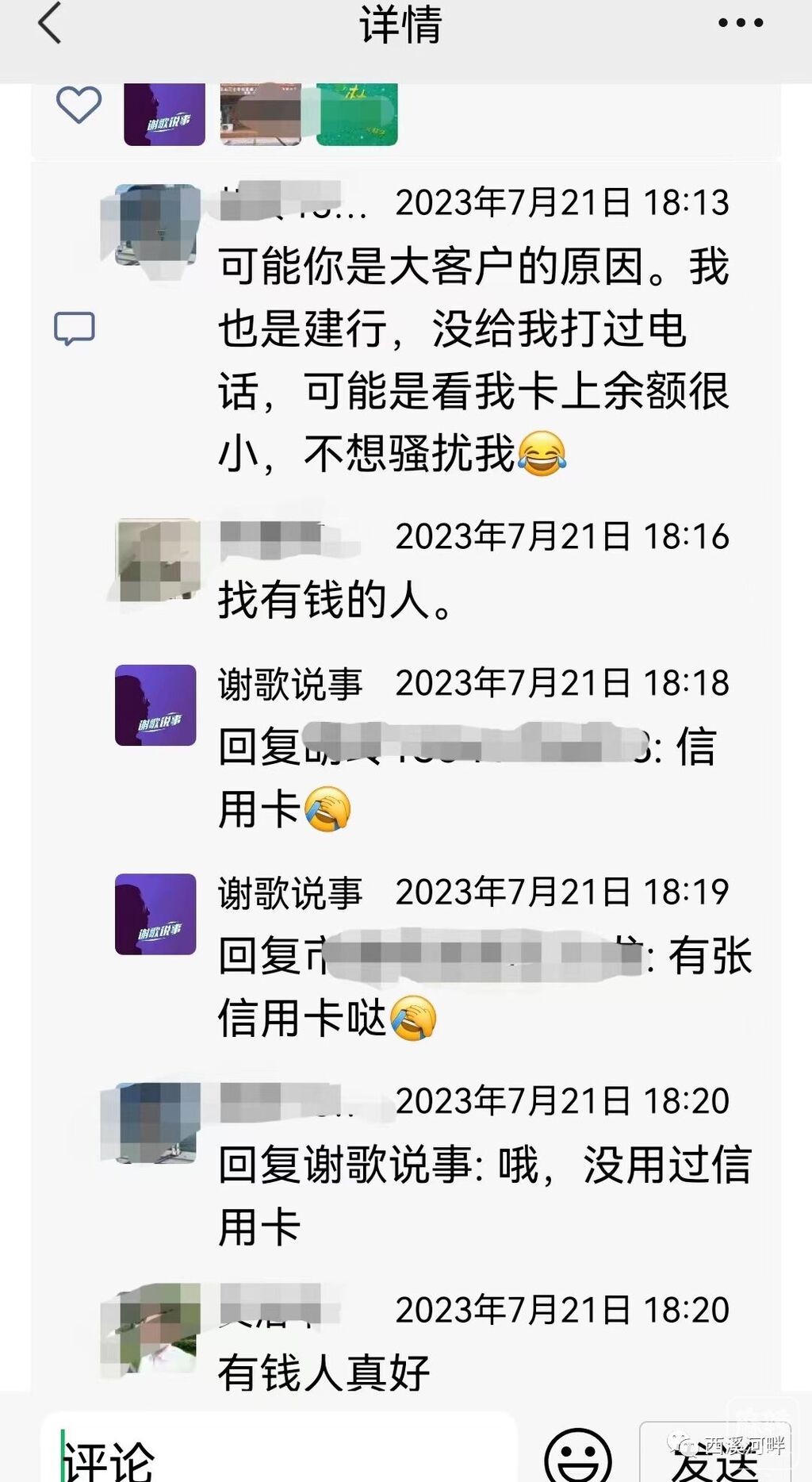Reply to the 有钱人真好 comment
The width and height of the screenshot is (812, 1482).
click(x=324, y=1373)
